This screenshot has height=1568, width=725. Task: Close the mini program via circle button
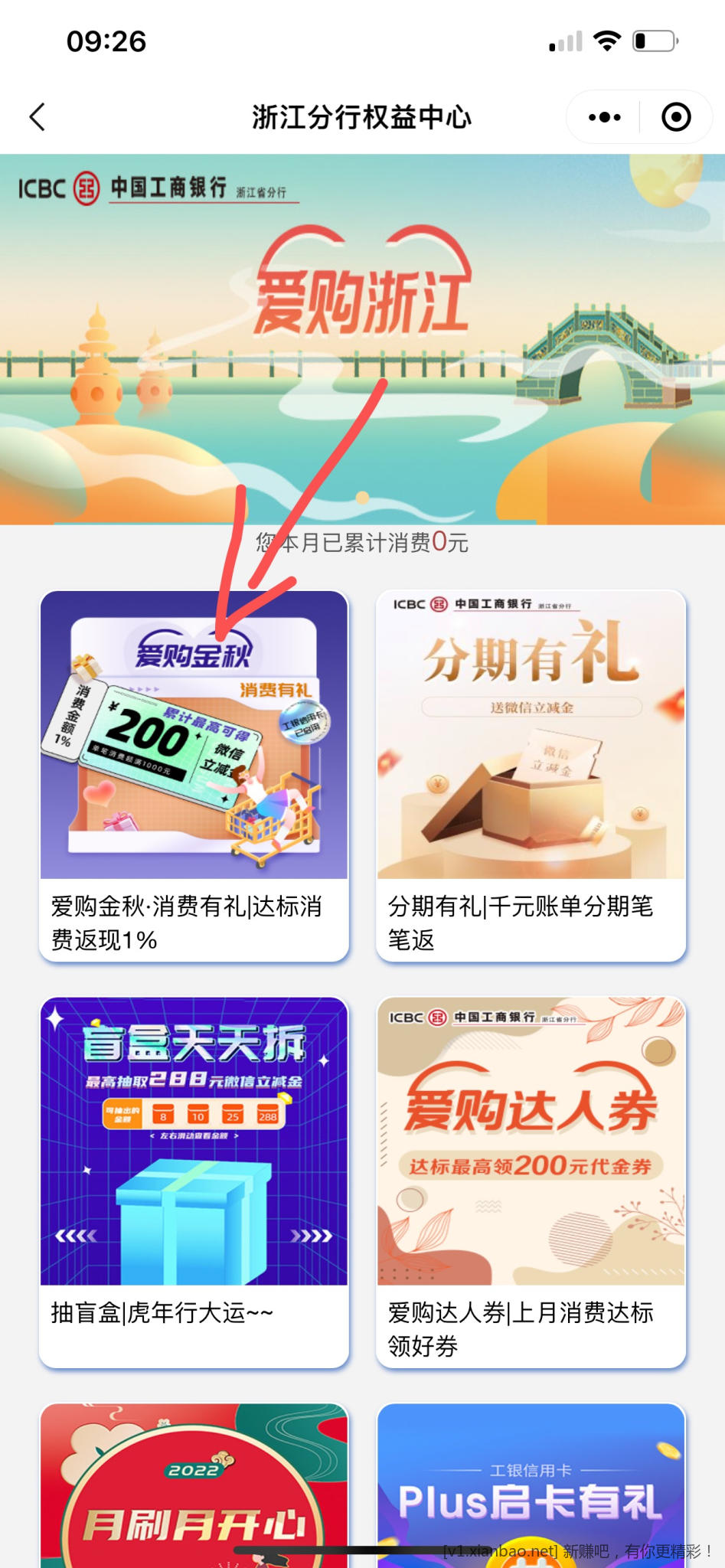(676, 117)
